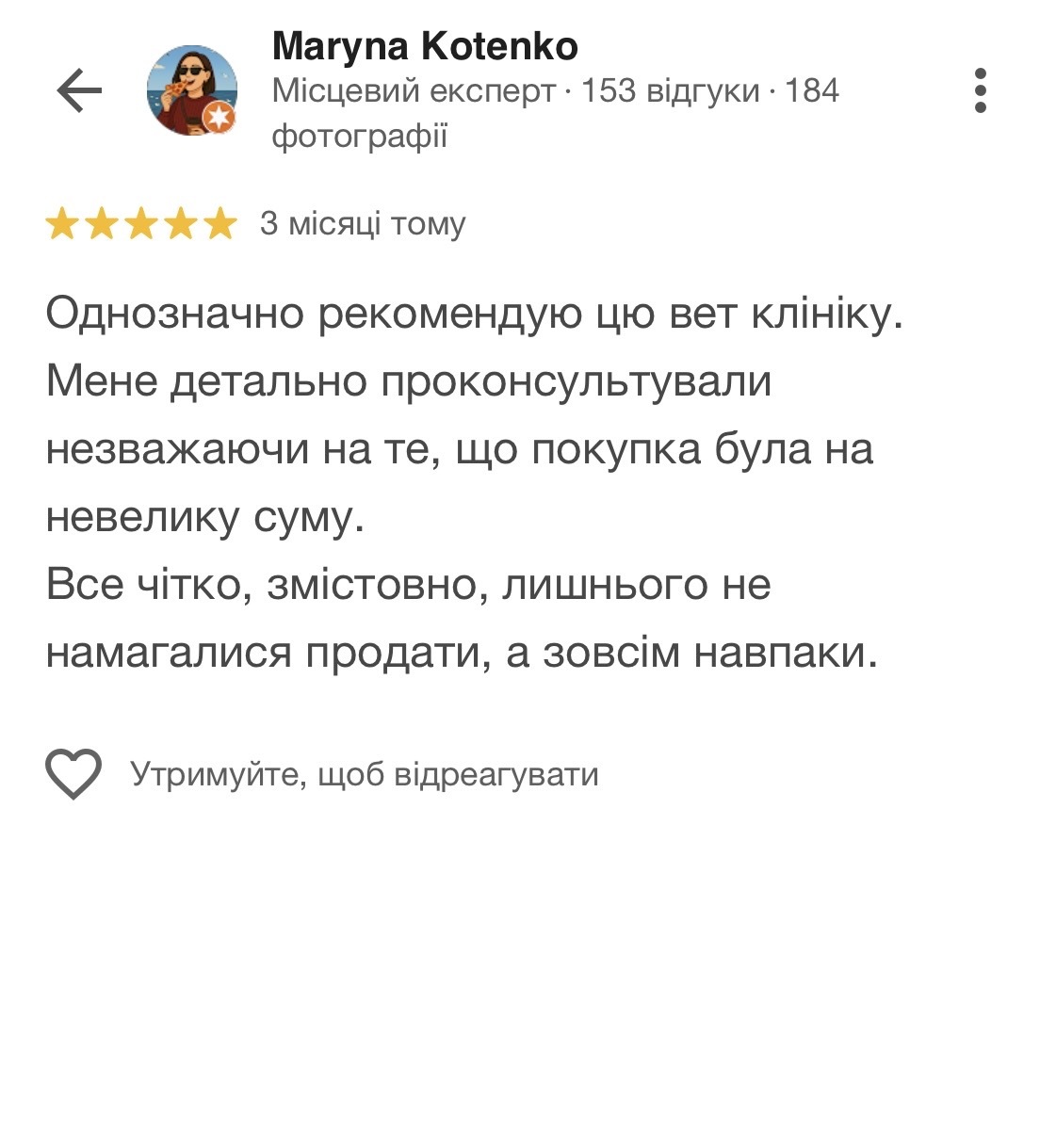Like the review with the heart
This screenshot has width=1056, height=1148.
pos(73,774)
